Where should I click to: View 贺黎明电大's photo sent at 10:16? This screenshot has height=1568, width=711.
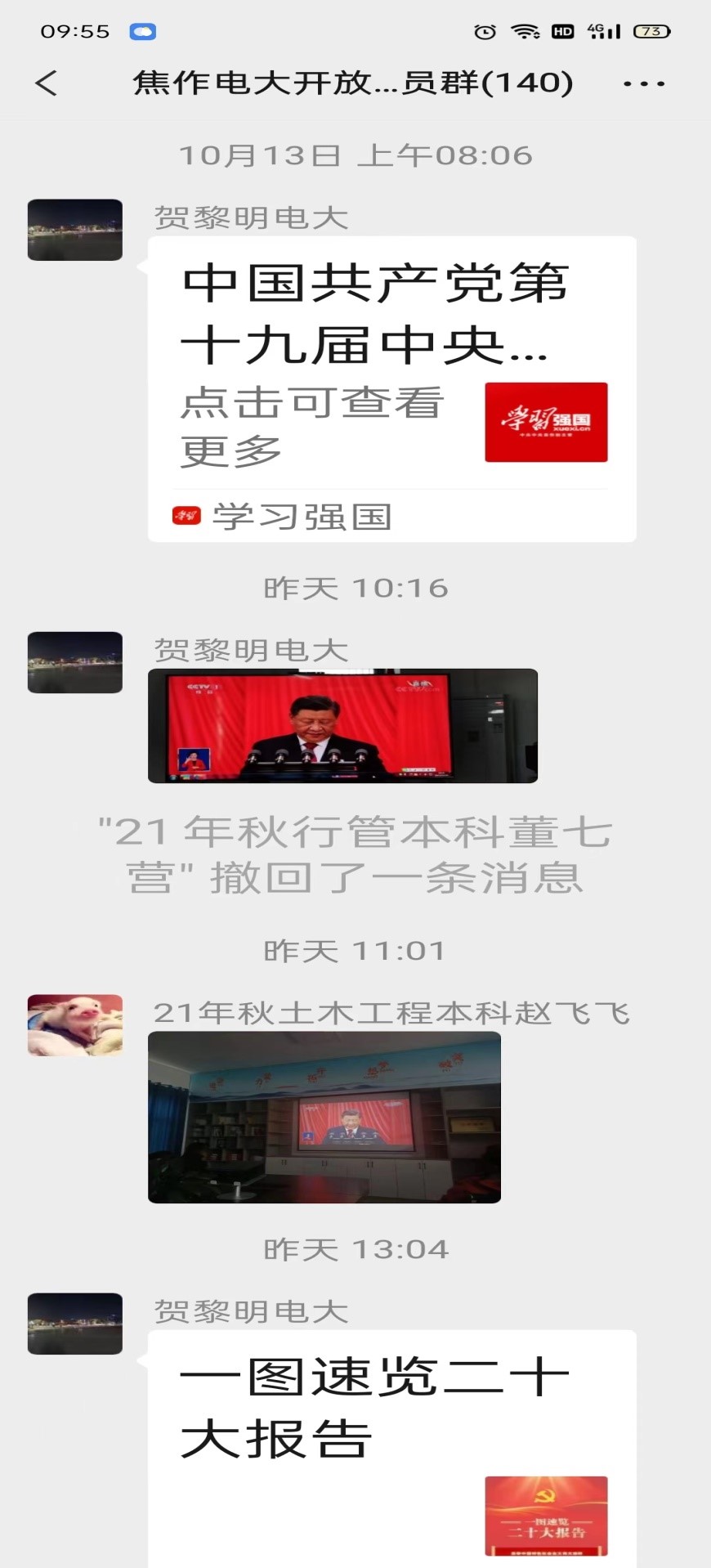342,725
